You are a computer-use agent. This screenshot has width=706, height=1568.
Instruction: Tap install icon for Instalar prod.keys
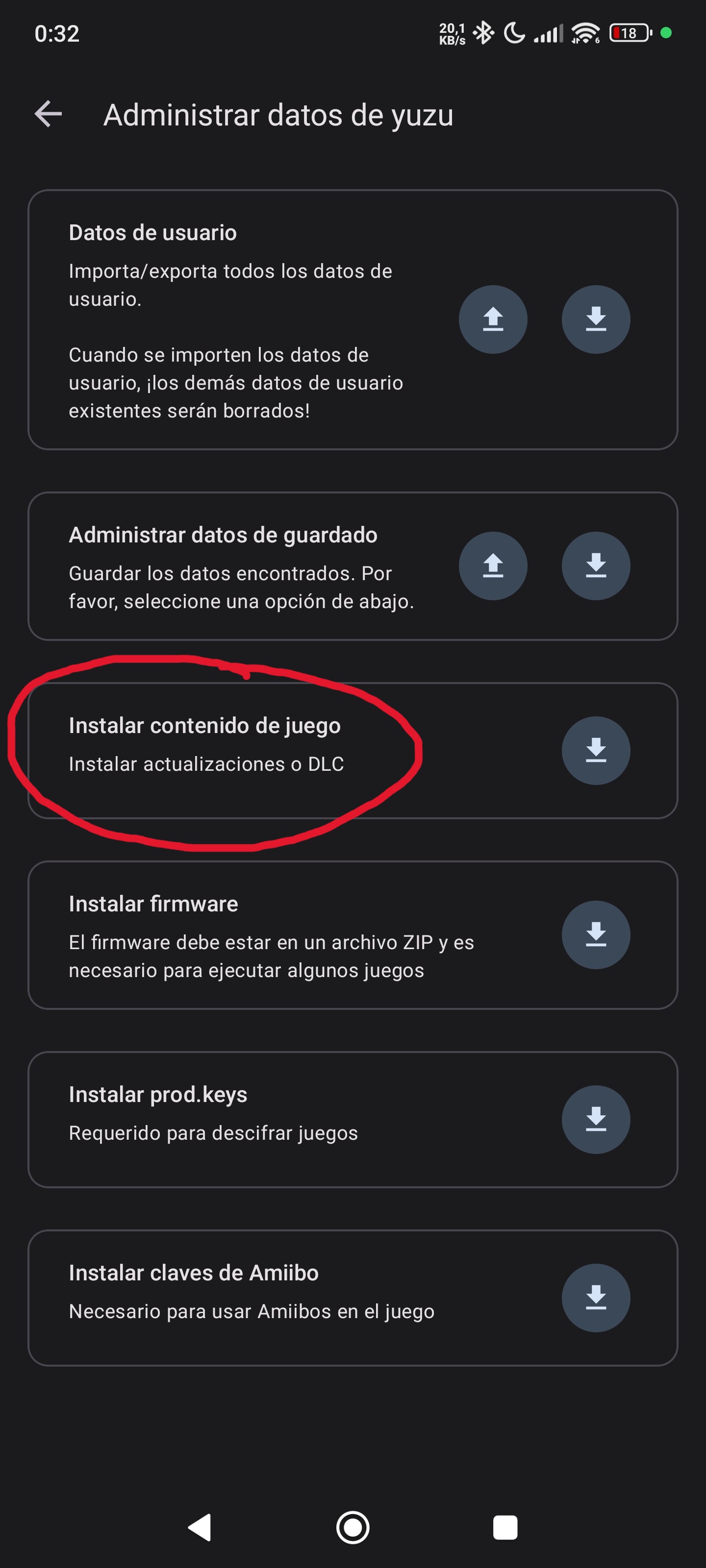pyautogui.click(x=595, y=1119)
